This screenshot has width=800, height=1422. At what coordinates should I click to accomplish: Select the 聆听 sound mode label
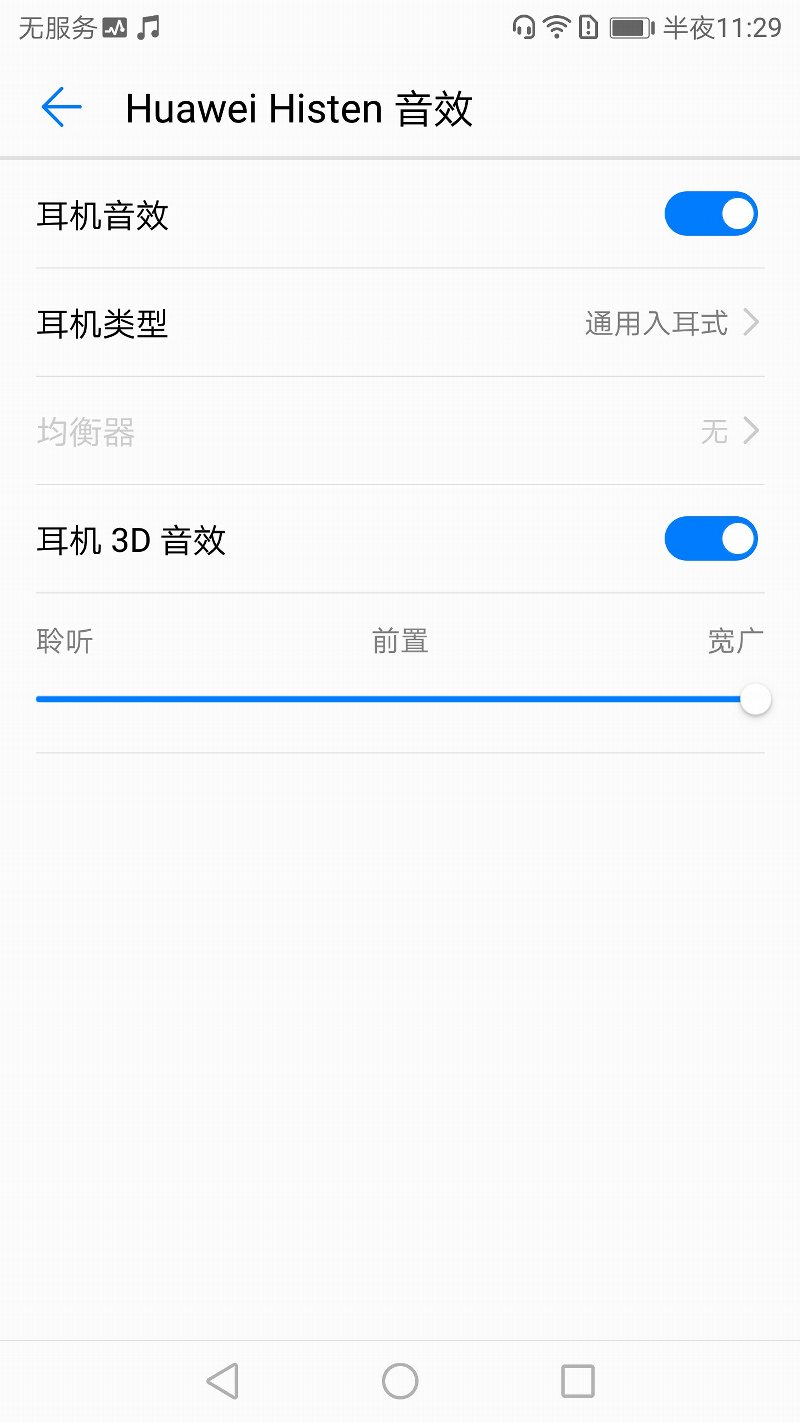click(64, 640)
